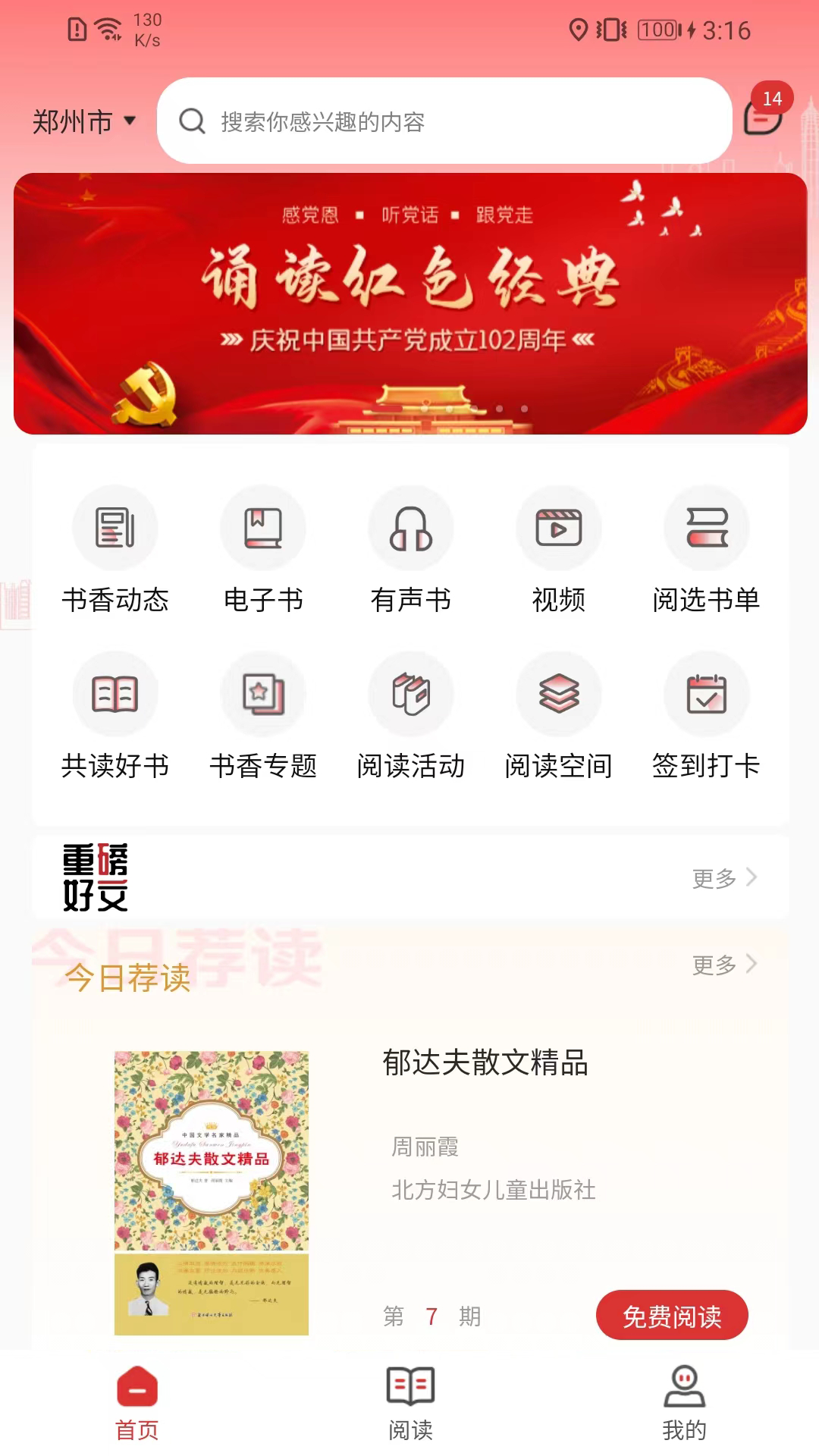819x1456 pixels.
Task: Open the 书香专题 topics icon
Action: tap(263, 692)
